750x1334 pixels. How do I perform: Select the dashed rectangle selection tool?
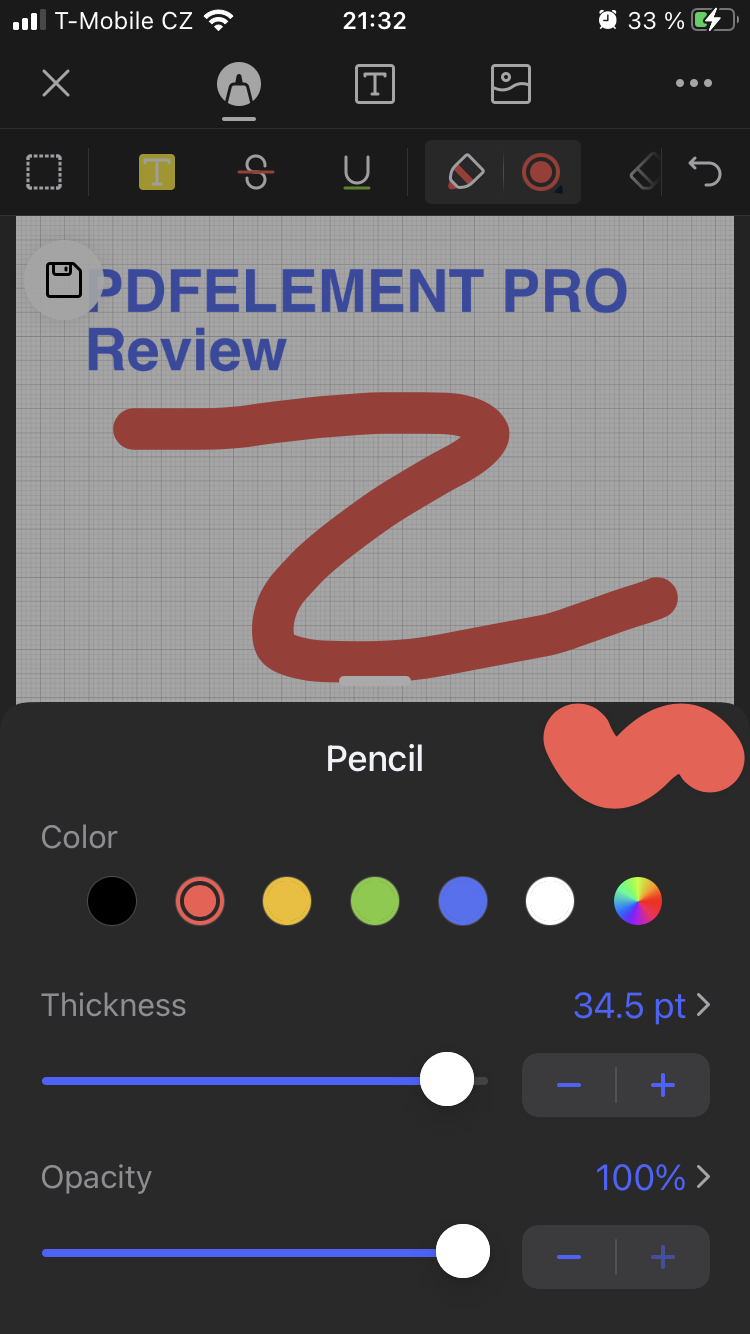44,172
